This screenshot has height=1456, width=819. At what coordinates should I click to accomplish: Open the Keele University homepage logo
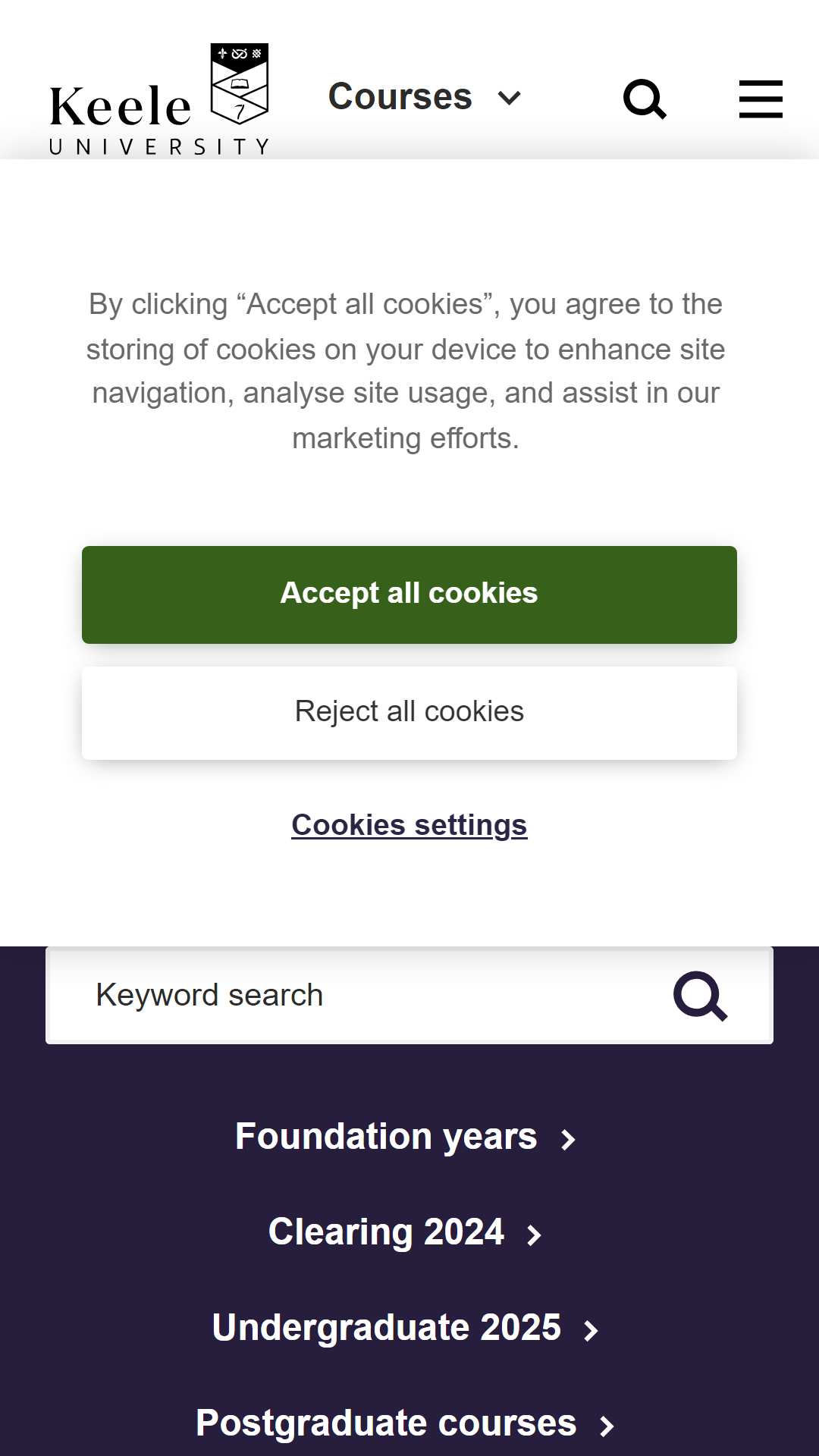point(159,99)
